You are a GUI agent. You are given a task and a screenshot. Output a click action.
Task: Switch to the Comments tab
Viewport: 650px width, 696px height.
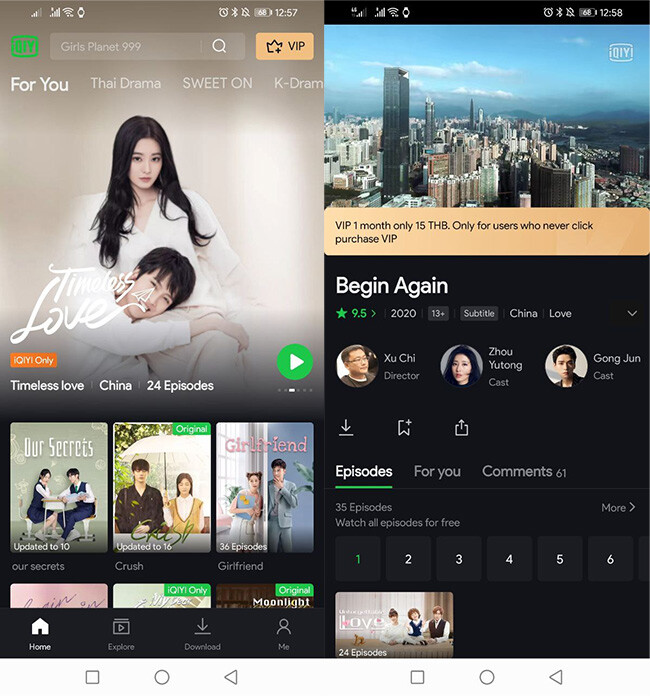click(523, 471)
